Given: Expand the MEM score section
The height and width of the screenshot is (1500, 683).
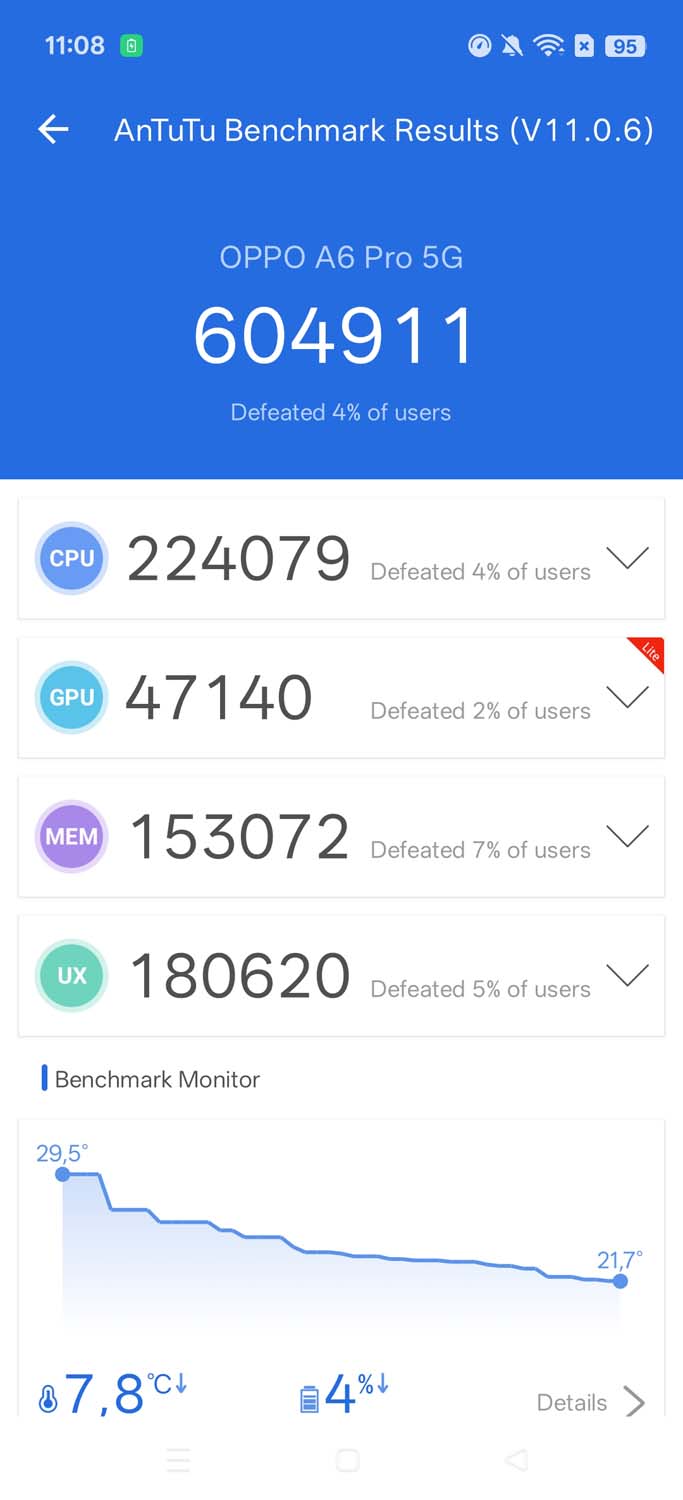Looking at the screenshot, I should 627,836.
